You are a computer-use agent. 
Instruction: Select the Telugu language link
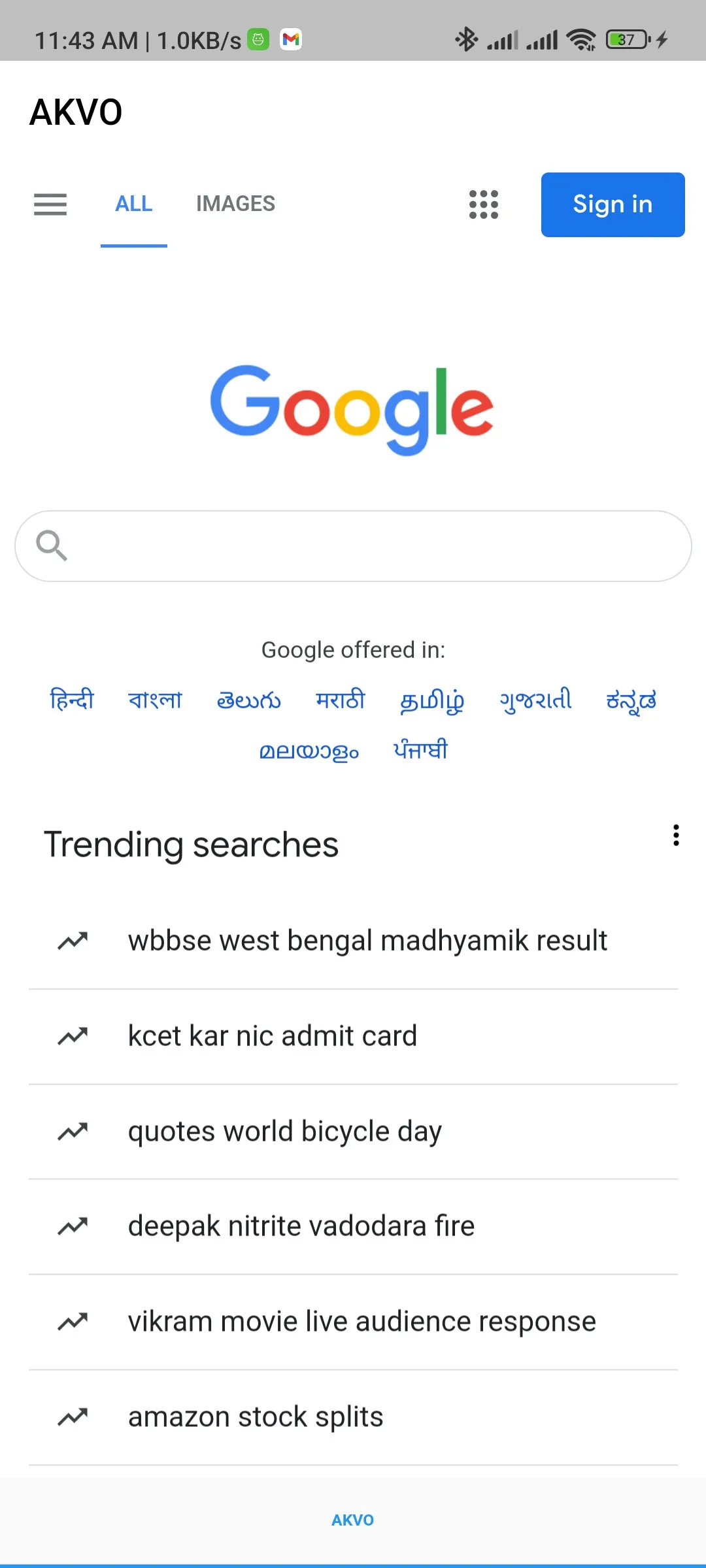point(248,700)
